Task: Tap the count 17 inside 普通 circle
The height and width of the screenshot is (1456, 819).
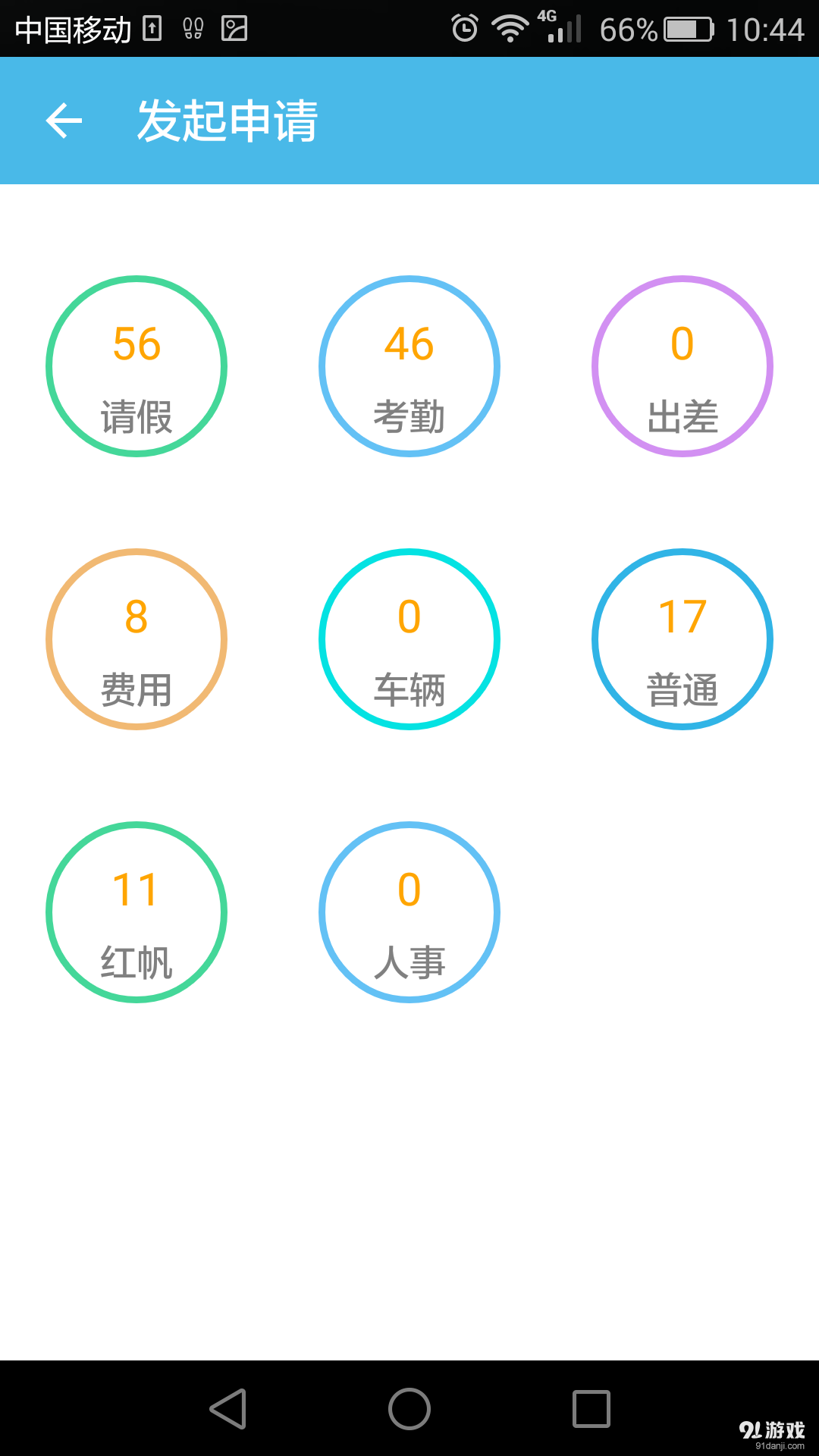Action: pos(682,618)
